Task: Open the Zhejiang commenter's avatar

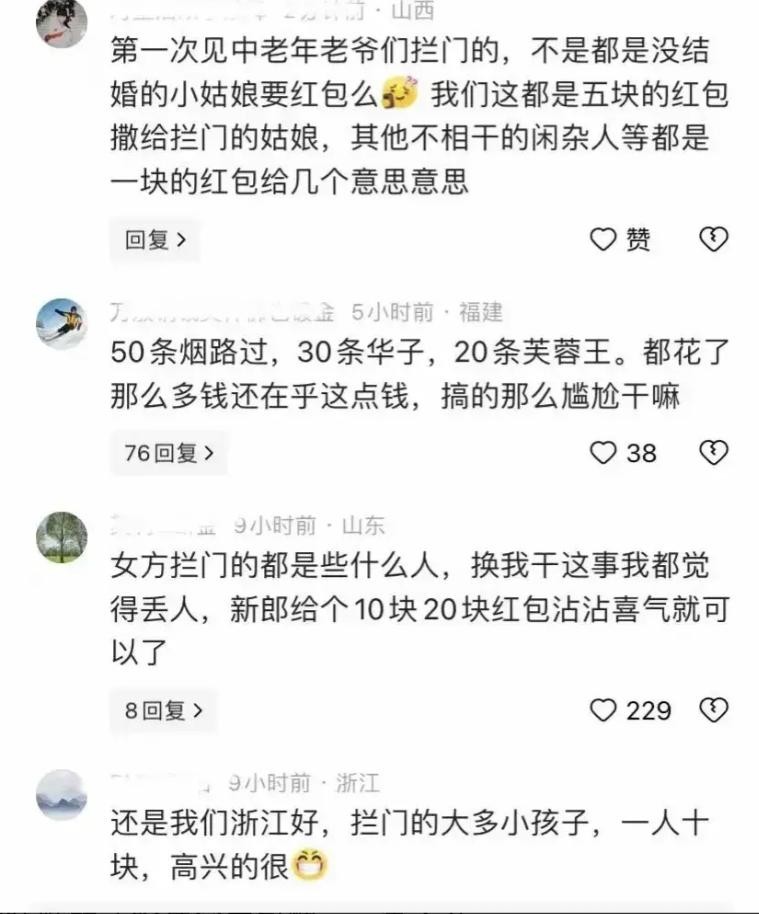Action: pyautogui.click(x=62, y=795)
